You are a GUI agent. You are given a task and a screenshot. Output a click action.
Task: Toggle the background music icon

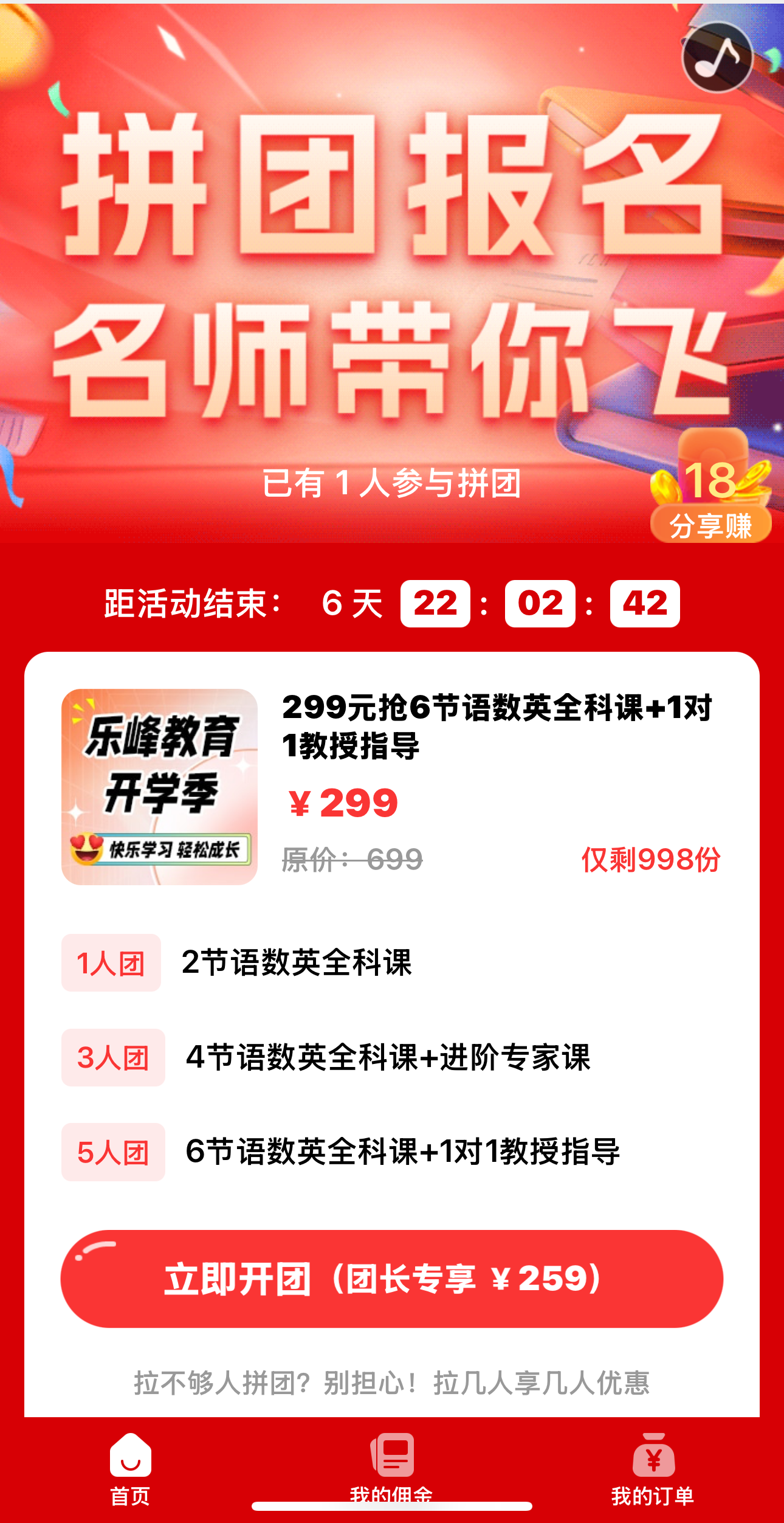pos(717,57)
